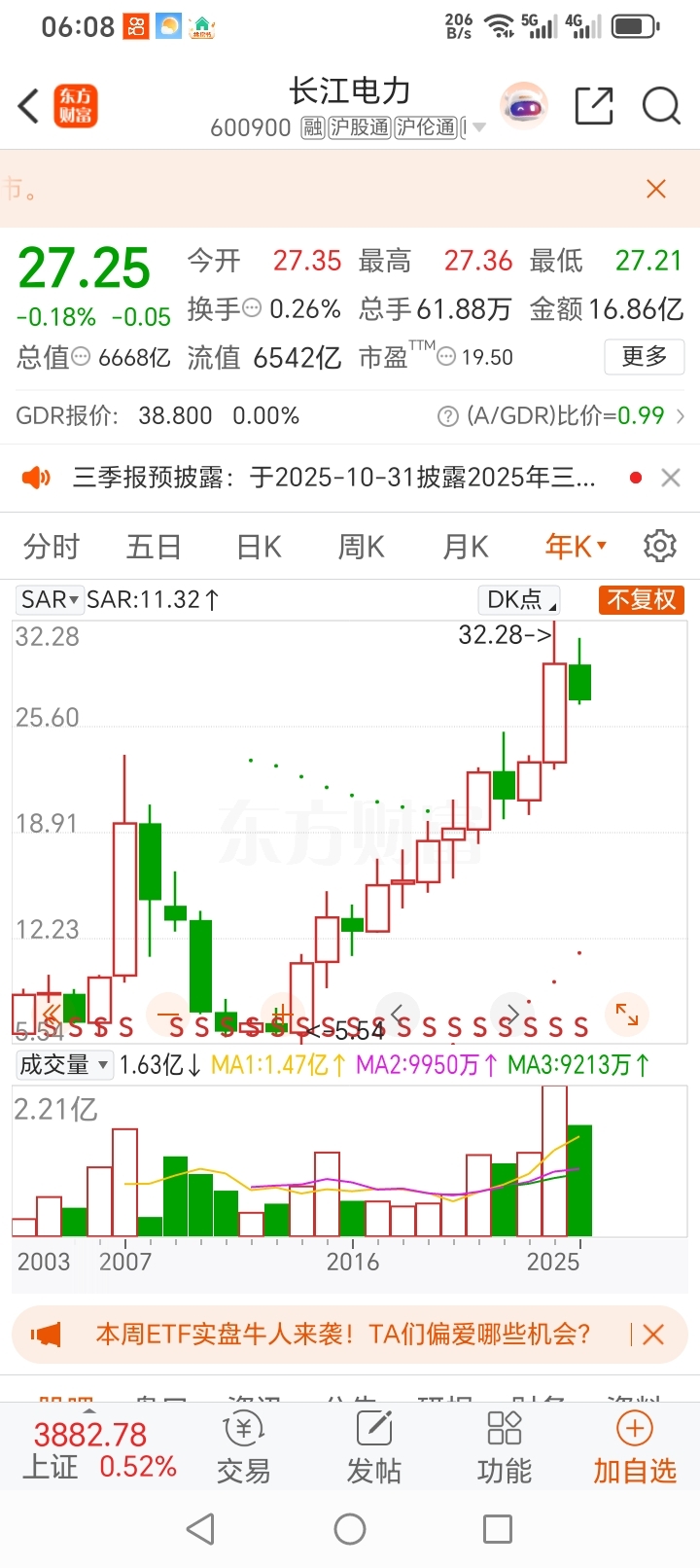Share this stock page
The height and width of the screenshot is (1568, 700).
pyautogui.click(x=594, y=106)
